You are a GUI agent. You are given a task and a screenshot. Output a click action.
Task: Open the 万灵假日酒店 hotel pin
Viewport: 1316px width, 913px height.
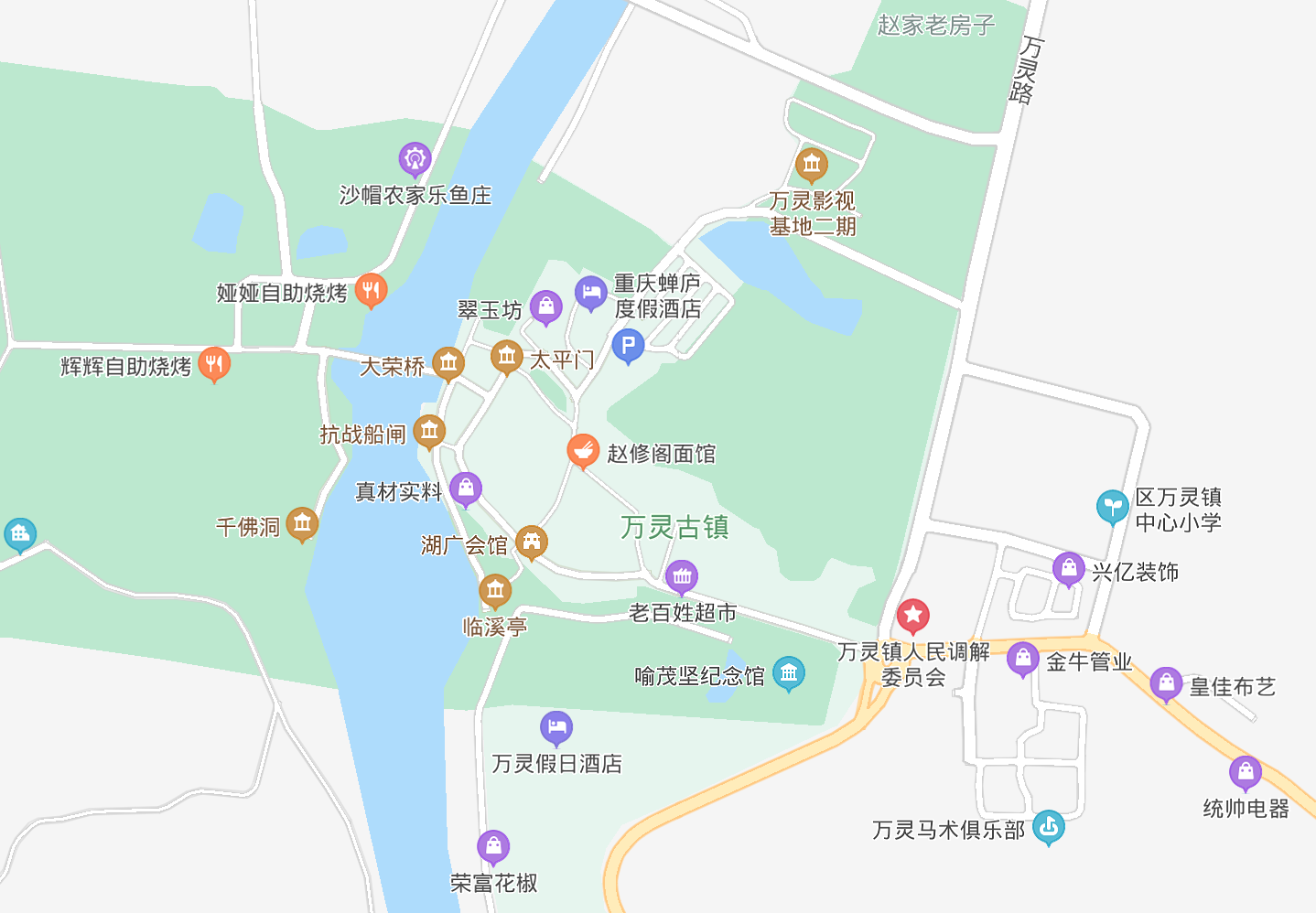point(556,728)
